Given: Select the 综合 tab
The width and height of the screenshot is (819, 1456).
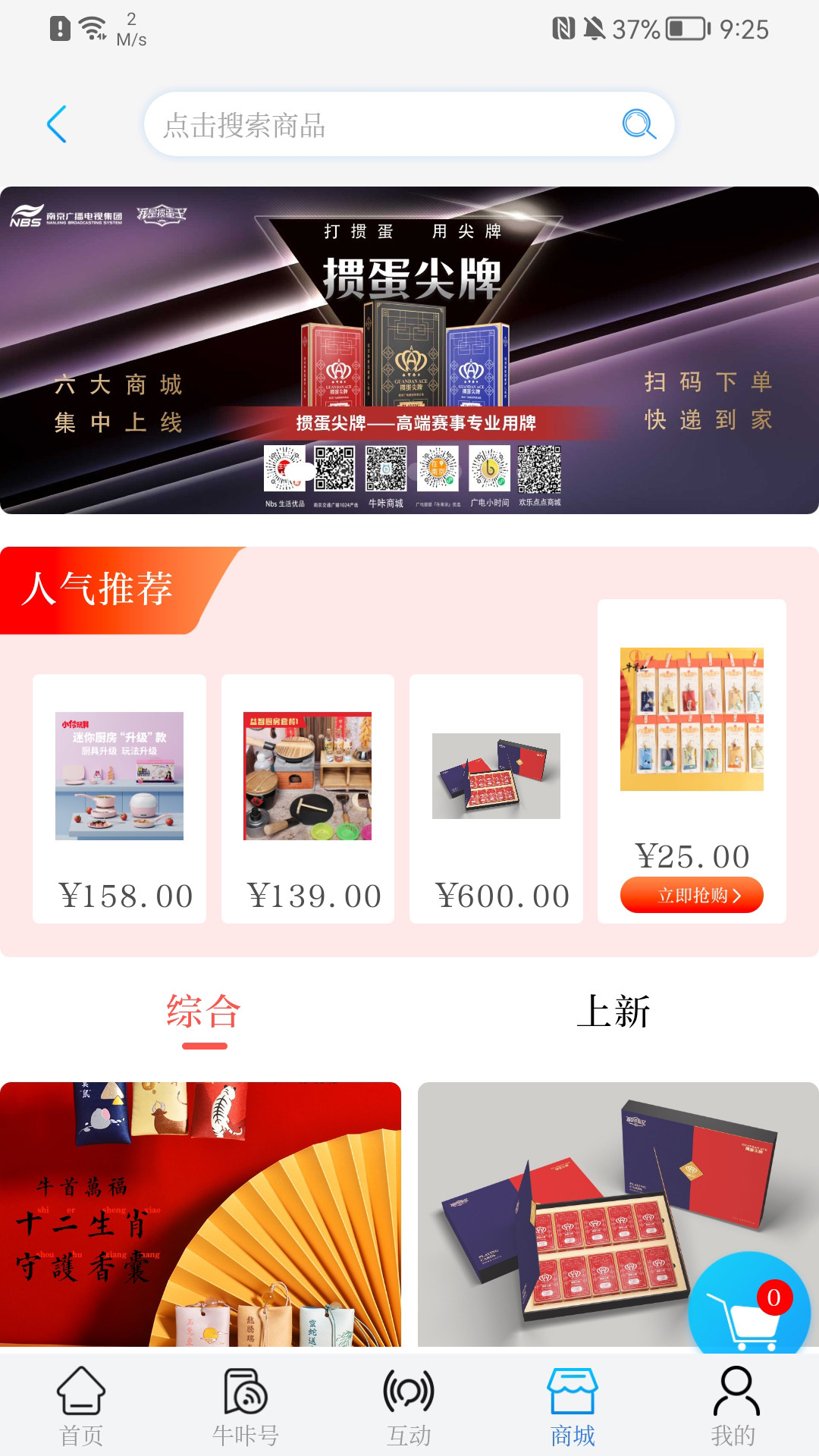Looking at the screenshot, I should [x=204, y=1013].
